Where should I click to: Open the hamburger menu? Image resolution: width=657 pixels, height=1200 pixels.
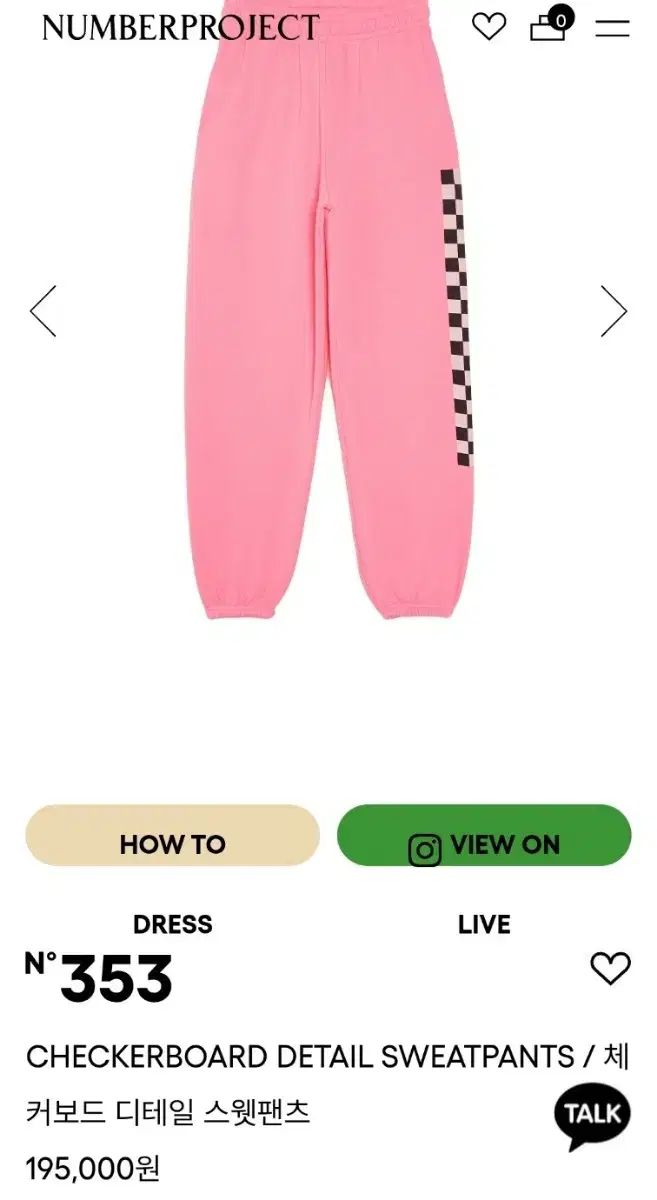612,27
